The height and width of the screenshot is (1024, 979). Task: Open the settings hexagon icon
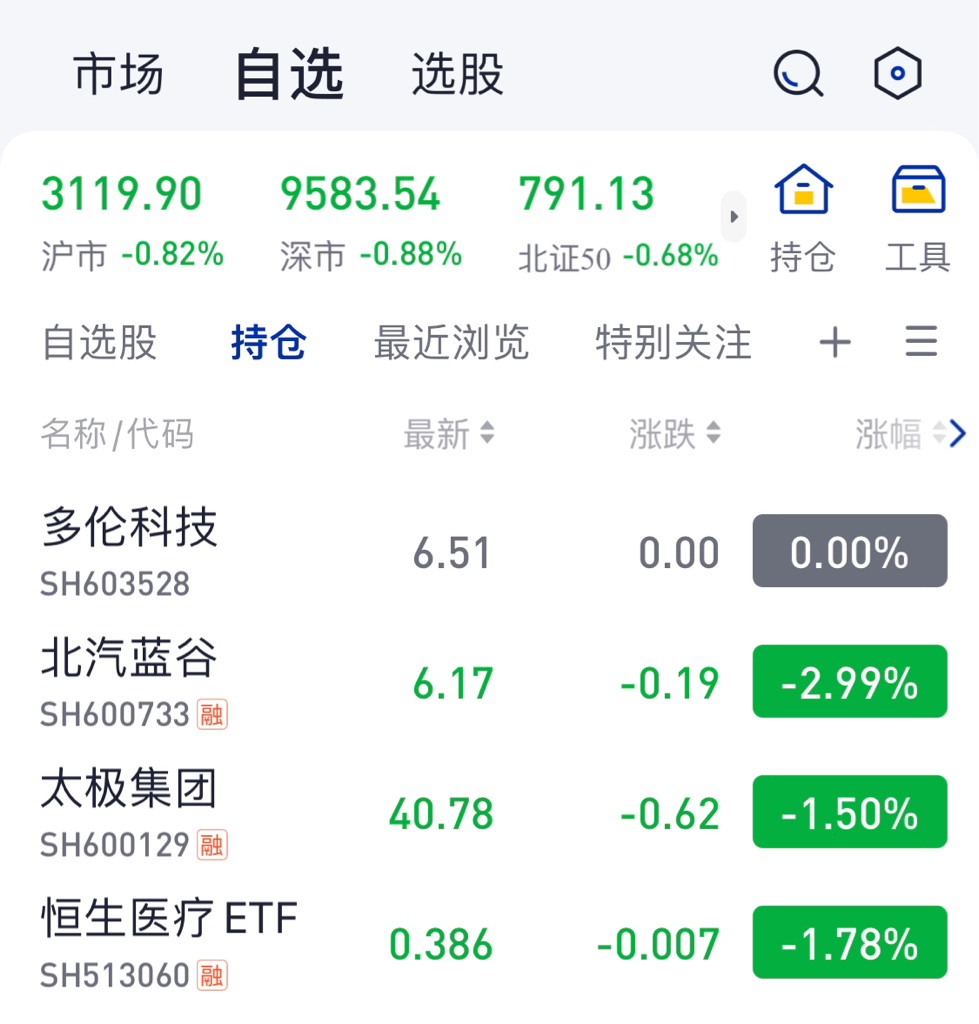[x=896, y=74]
